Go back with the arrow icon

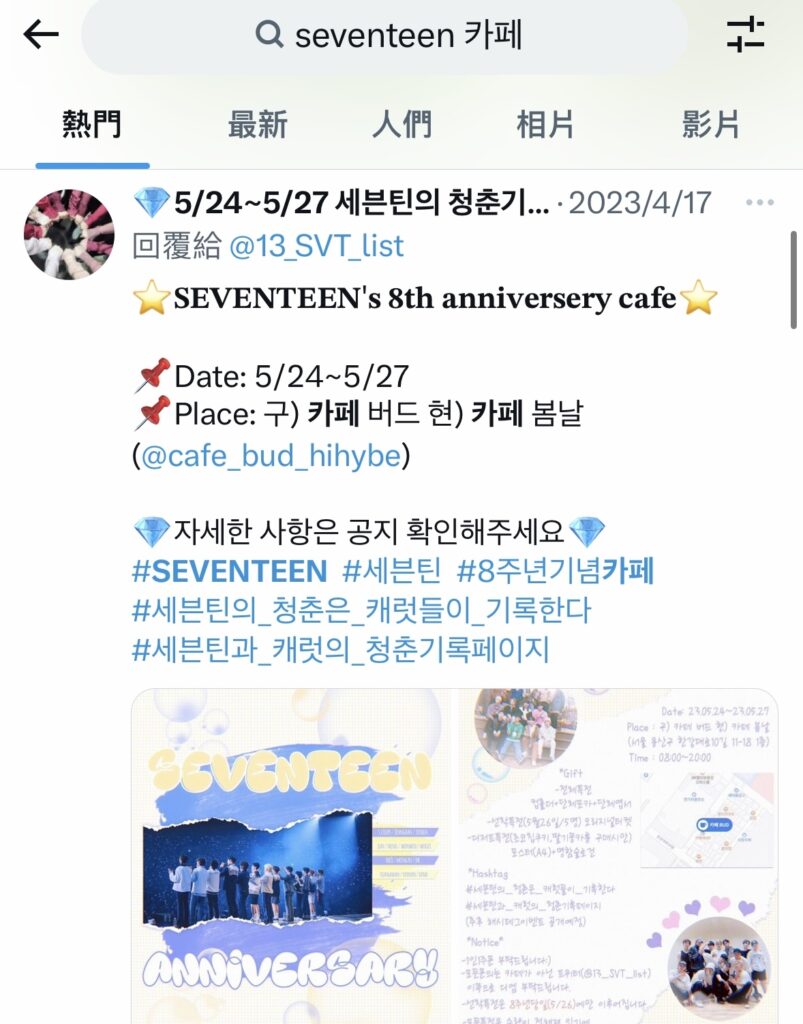[41, 35]
